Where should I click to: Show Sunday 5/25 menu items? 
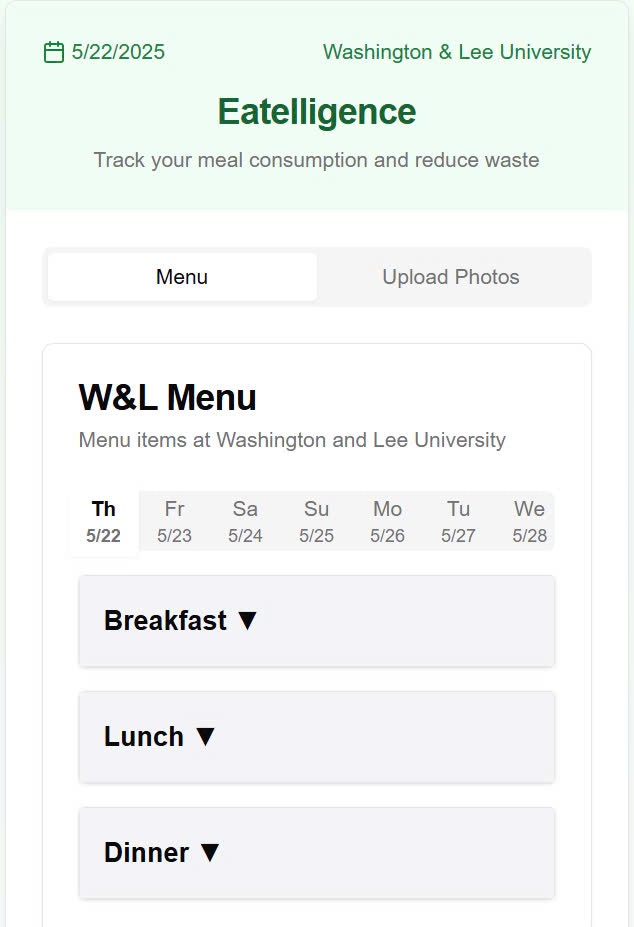pos(317,522)
